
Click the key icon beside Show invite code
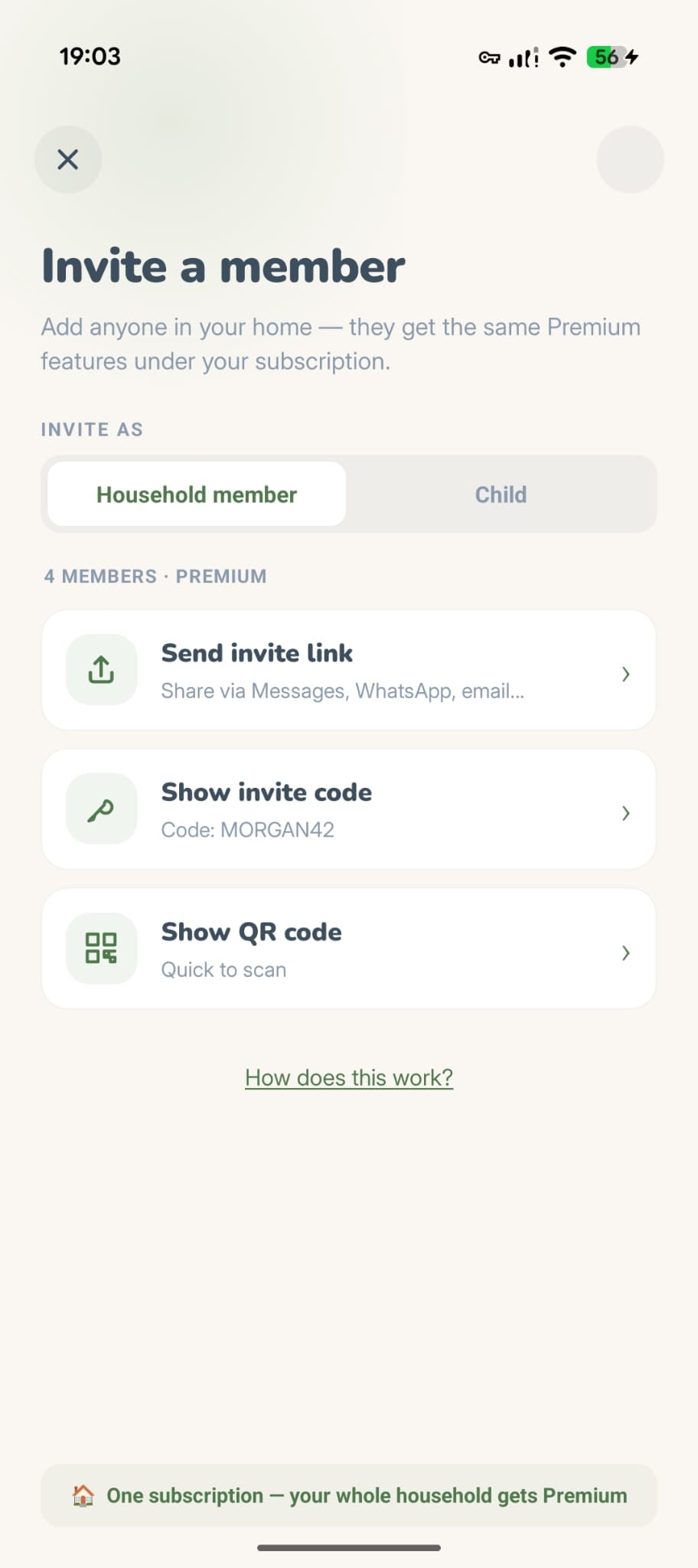(x=101, y=808)
